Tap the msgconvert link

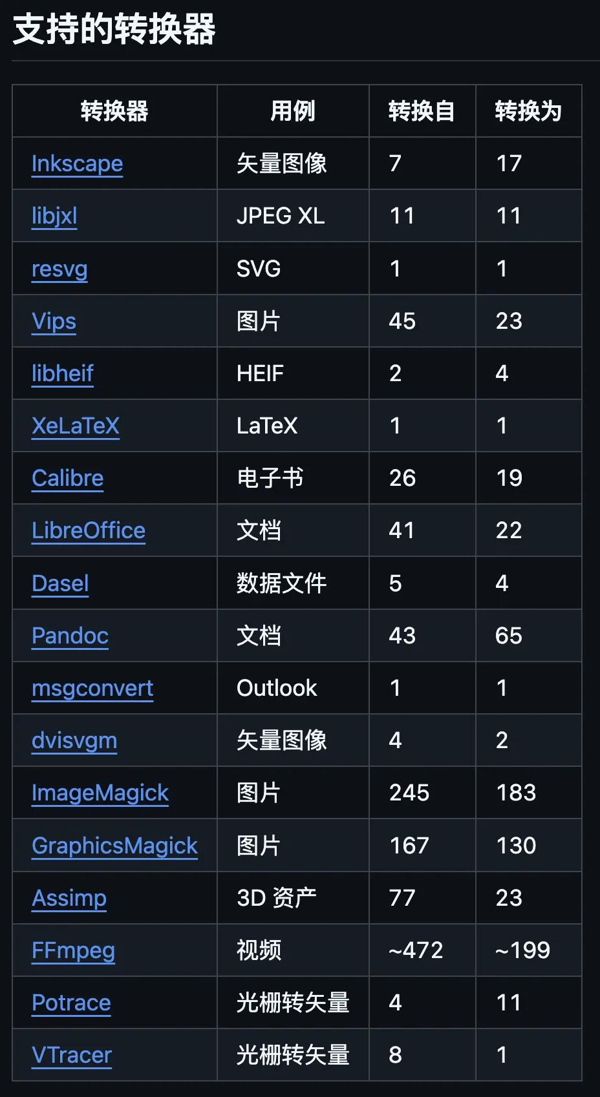[92, 688]
